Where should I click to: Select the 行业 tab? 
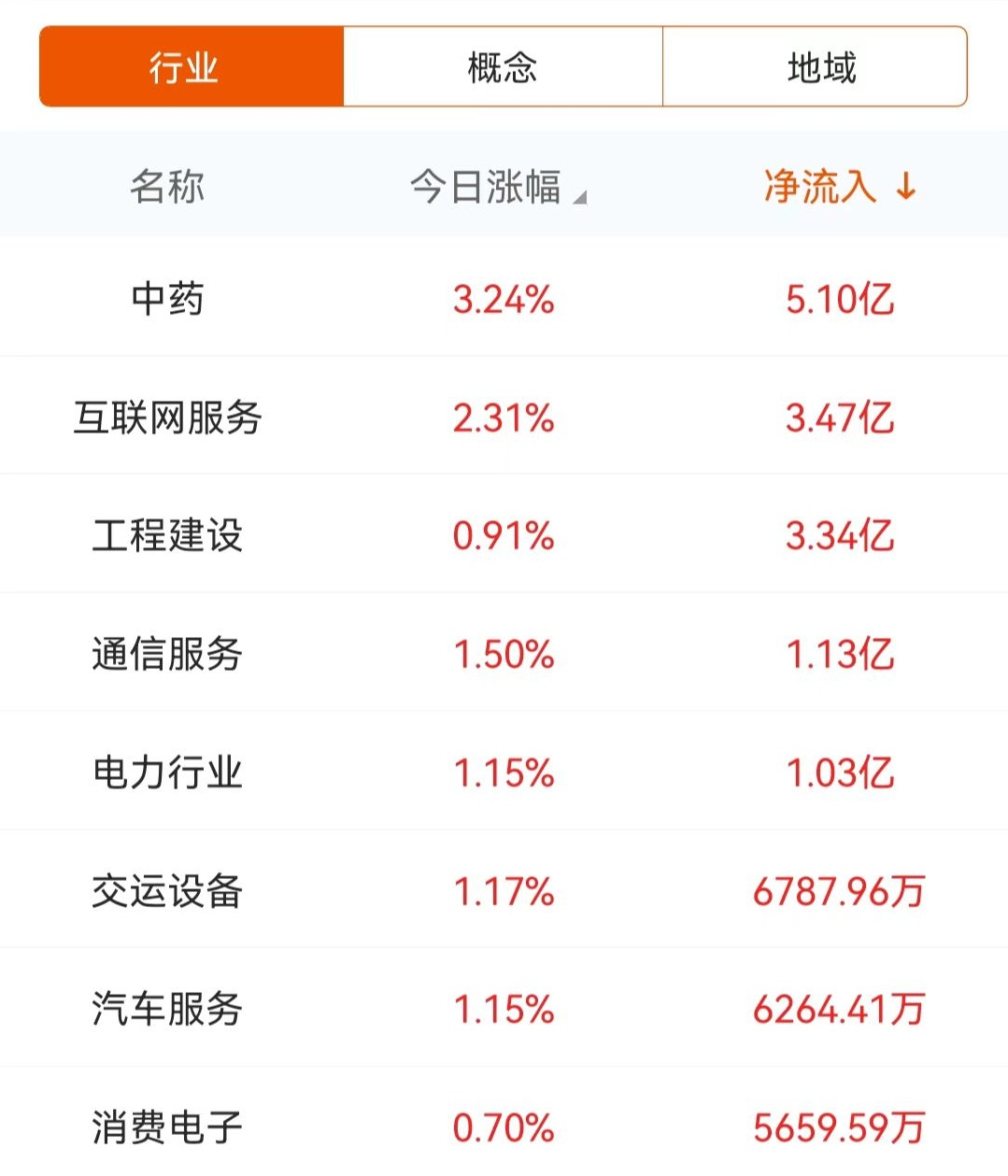184,67
